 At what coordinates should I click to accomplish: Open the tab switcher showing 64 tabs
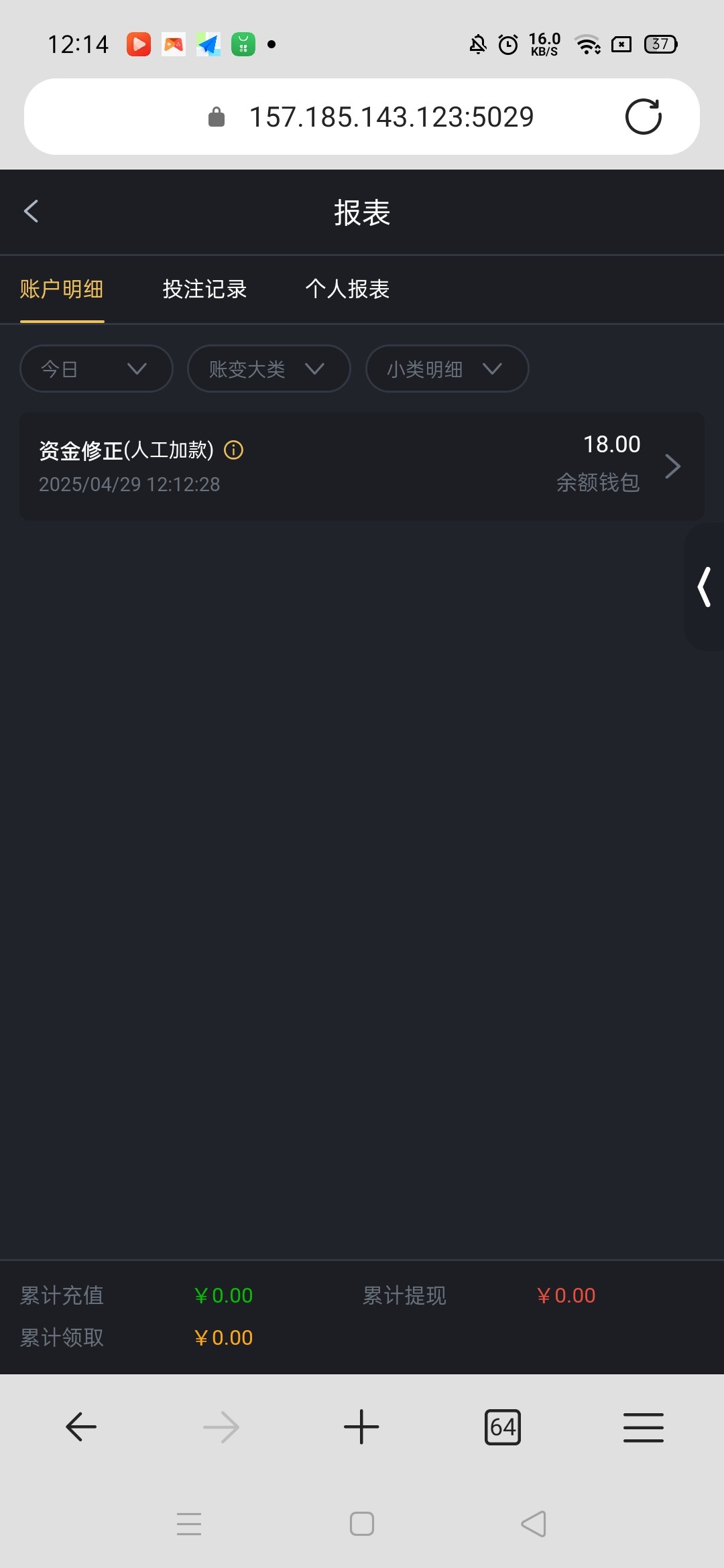tap(503, 1427)
